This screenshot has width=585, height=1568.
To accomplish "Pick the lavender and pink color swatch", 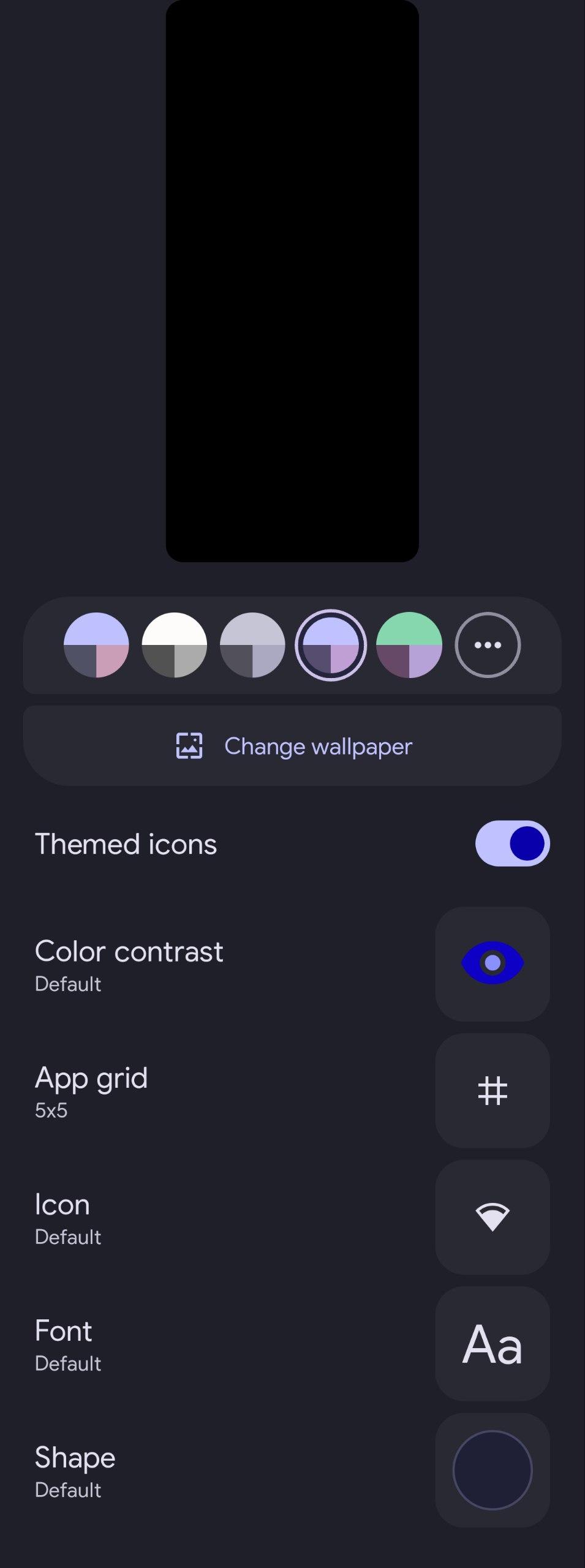I will [96, 645].
